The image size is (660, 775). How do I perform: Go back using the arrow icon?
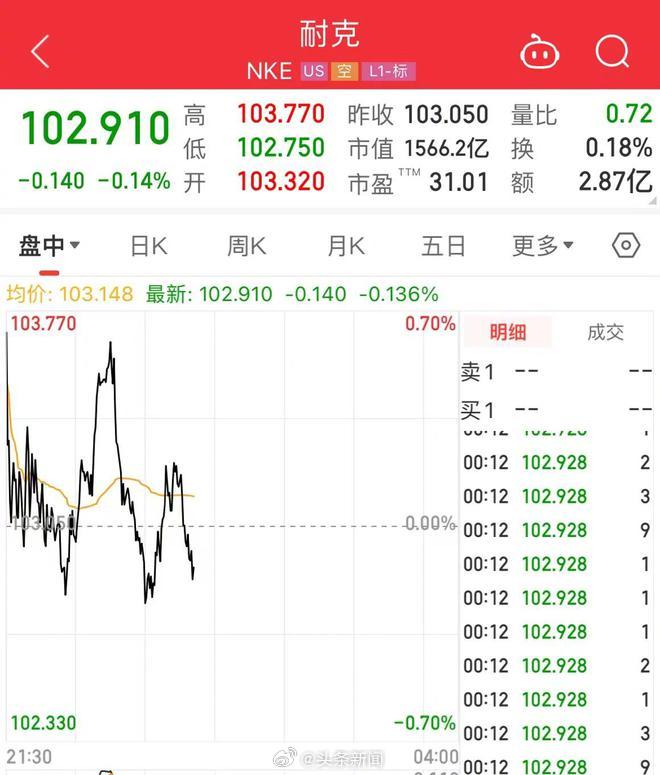click(40, 51)
